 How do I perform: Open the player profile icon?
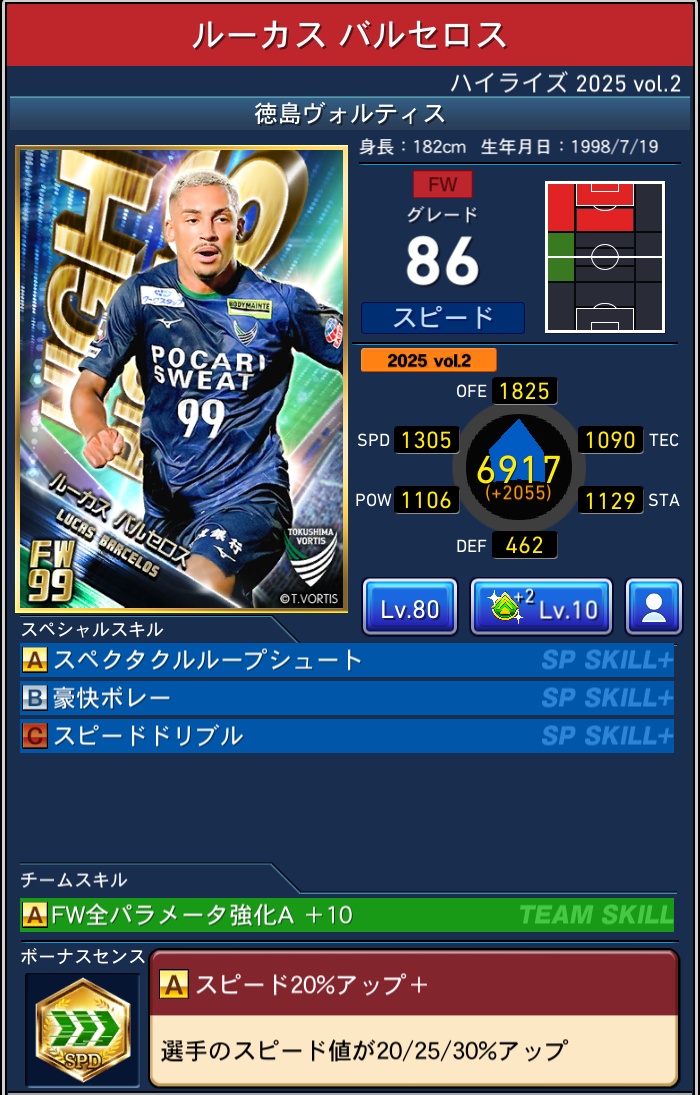pos(654,607)
